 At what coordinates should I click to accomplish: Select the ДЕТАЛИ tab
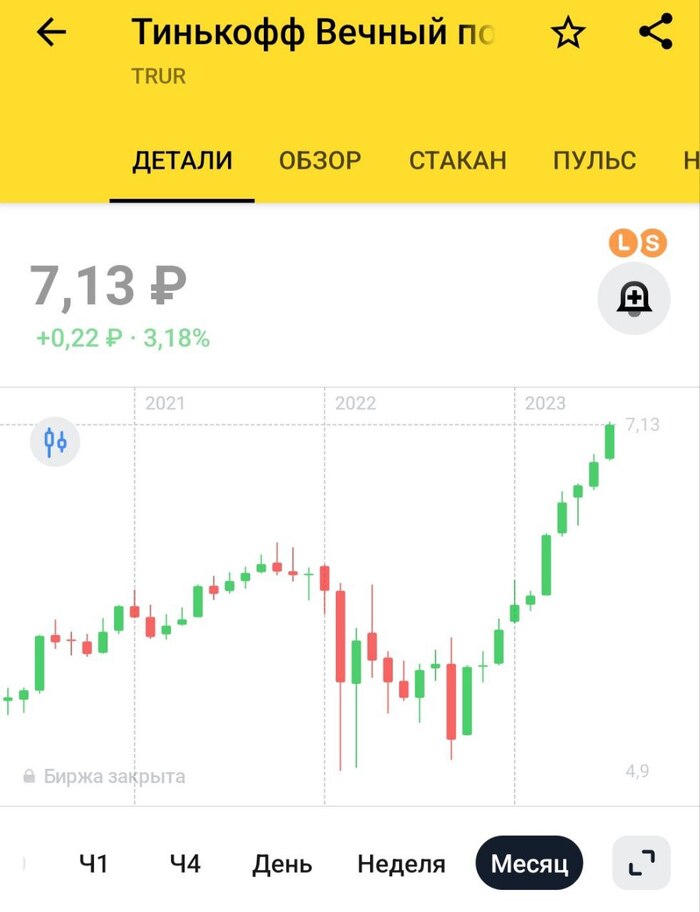tap(182, 160)
